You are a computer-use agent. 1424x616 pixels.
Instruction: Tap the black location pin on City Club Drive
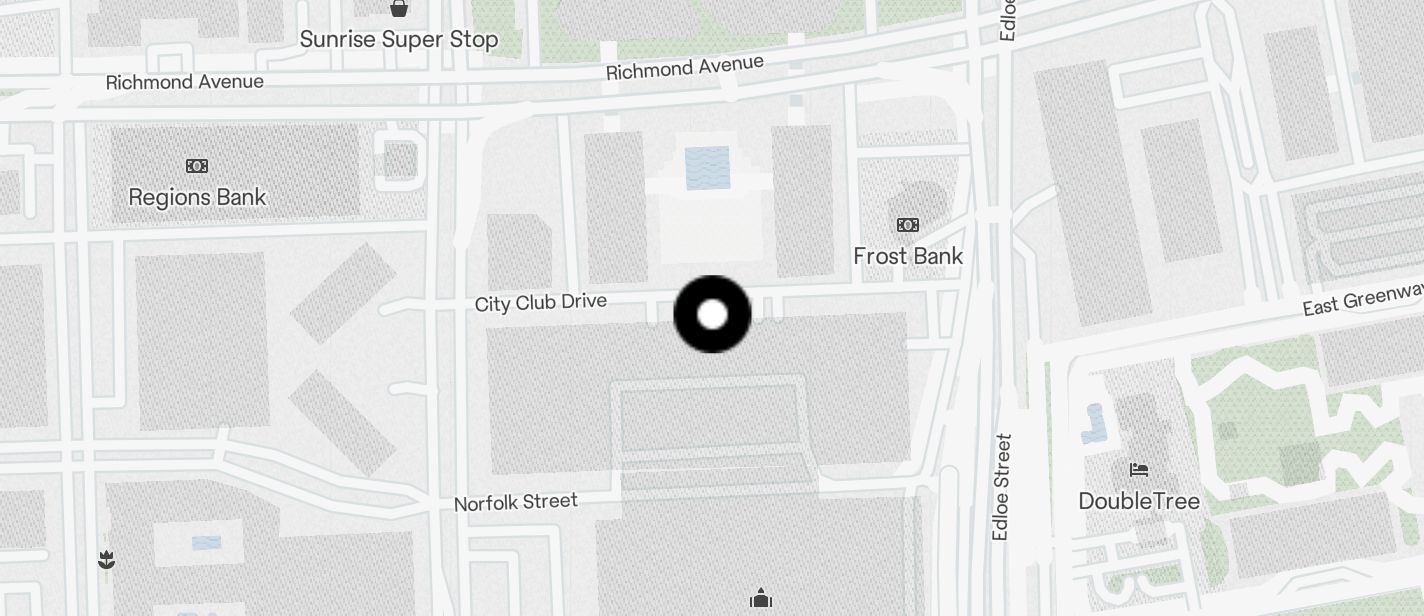pos(712,315)
